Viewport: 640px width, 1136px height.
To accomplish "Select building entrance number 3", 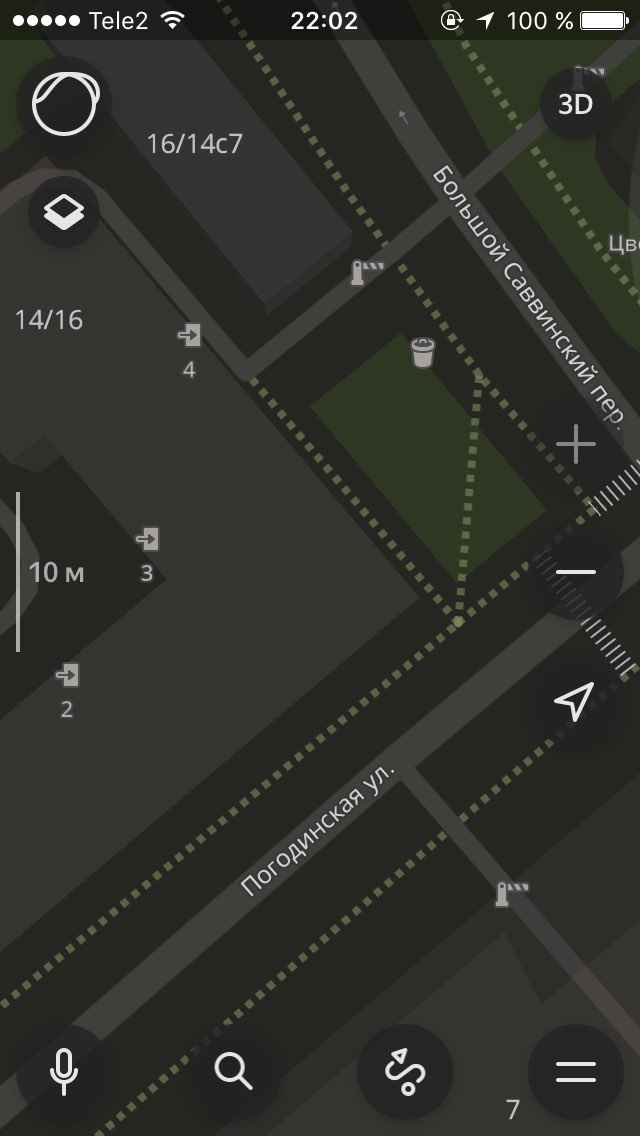I will (147, 539).
